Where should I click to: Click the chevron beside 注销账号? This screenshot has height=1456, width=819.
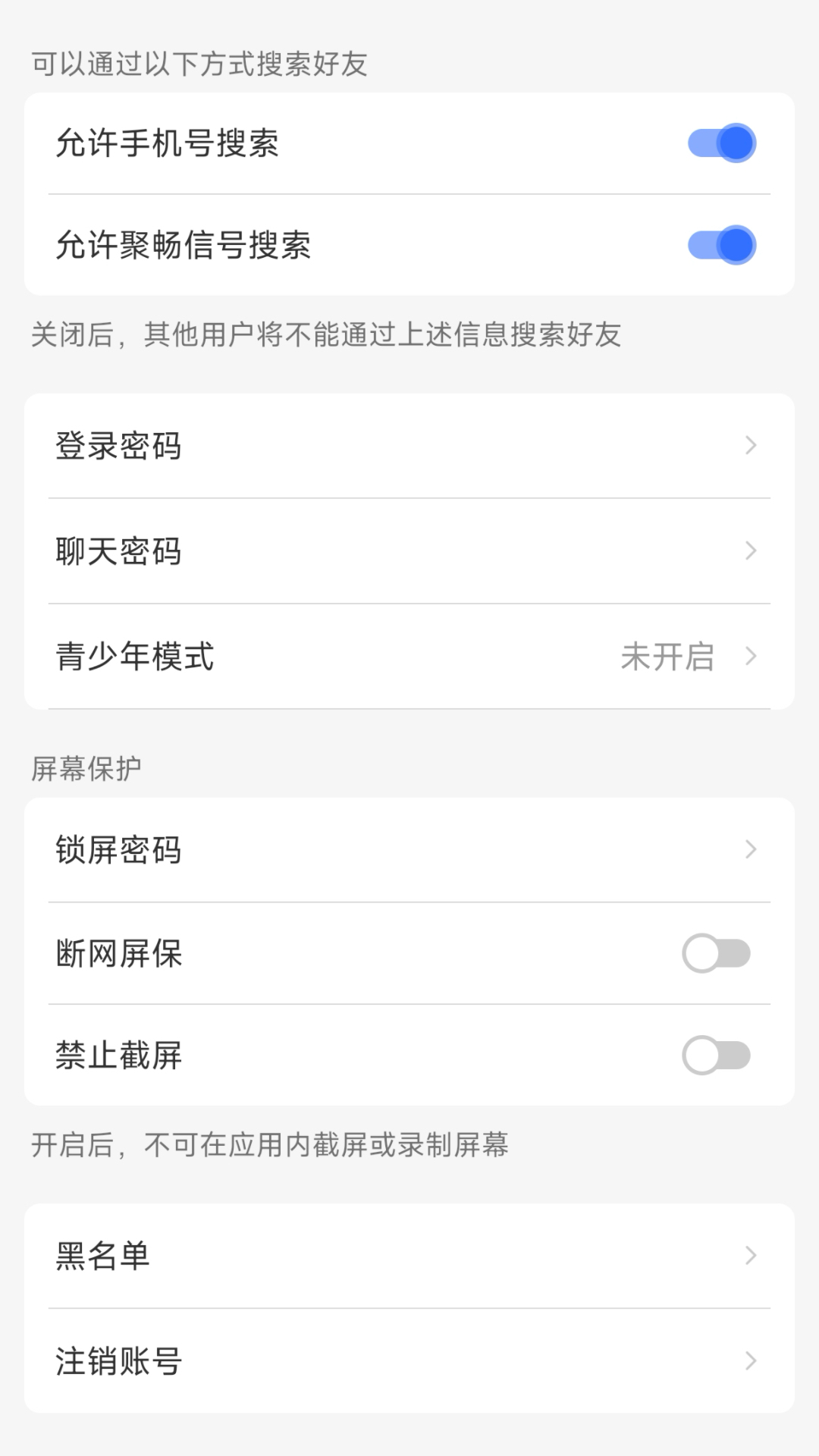(749, 1363)
